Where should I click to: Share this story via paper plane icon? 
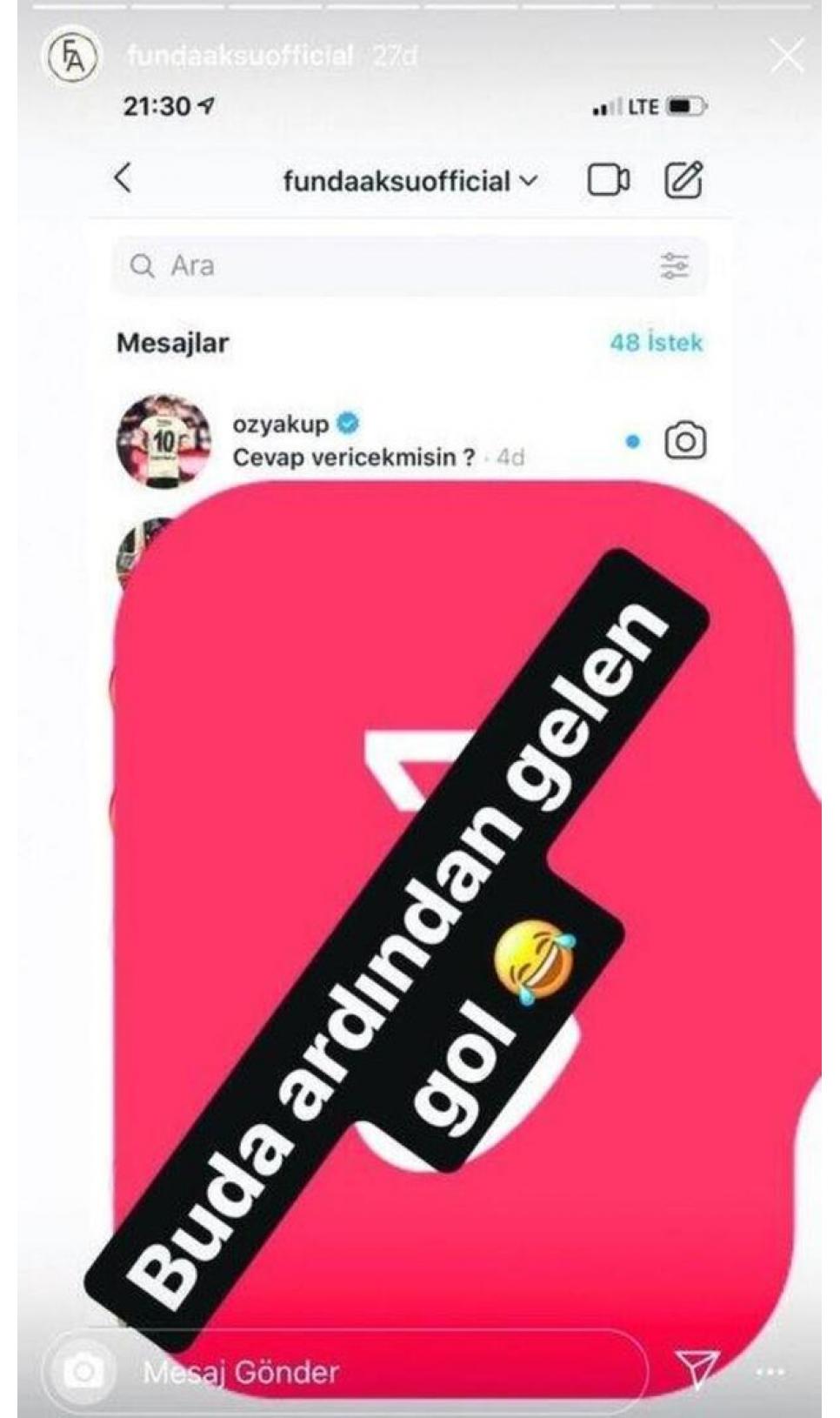point(698,1370)
